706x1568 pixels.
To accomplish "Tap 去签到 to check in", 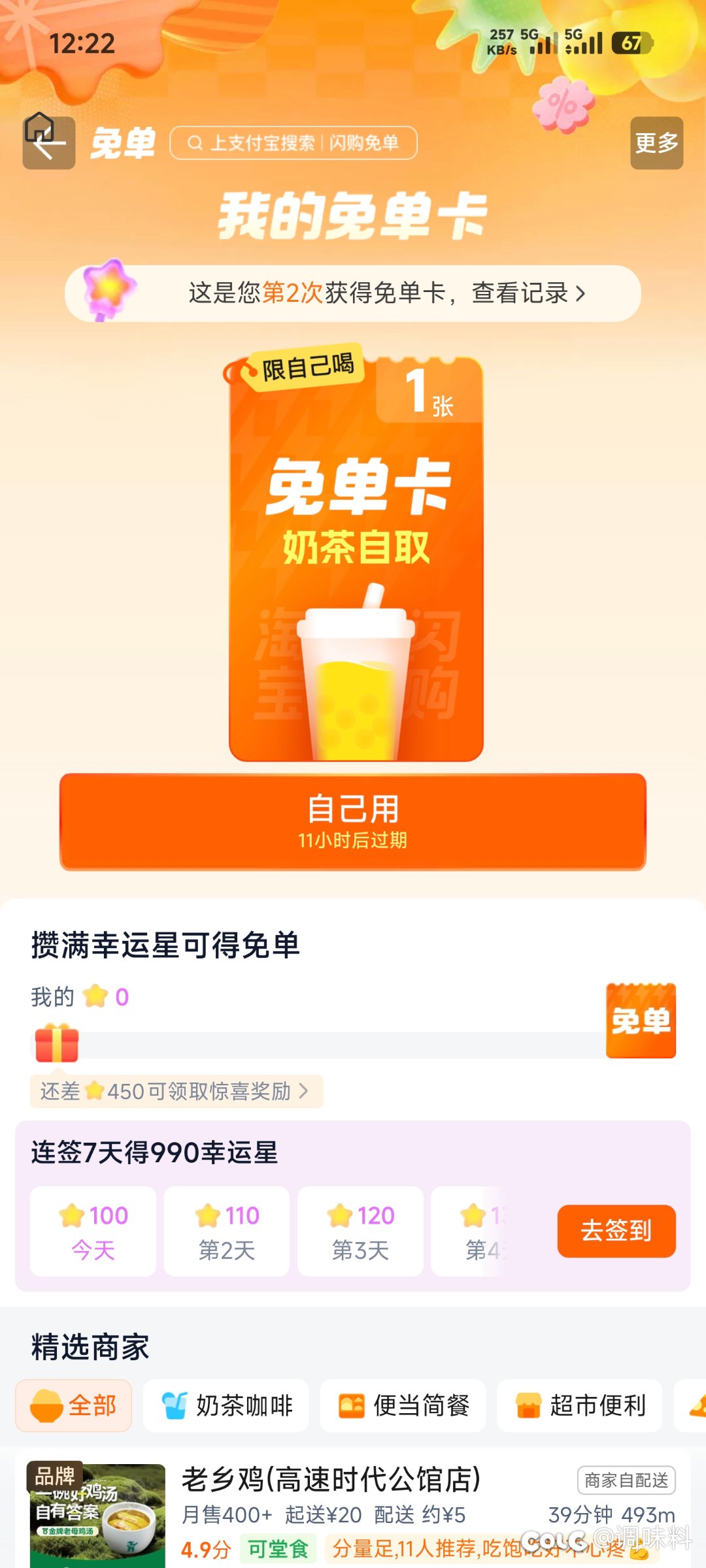I will coord(616,1231).
